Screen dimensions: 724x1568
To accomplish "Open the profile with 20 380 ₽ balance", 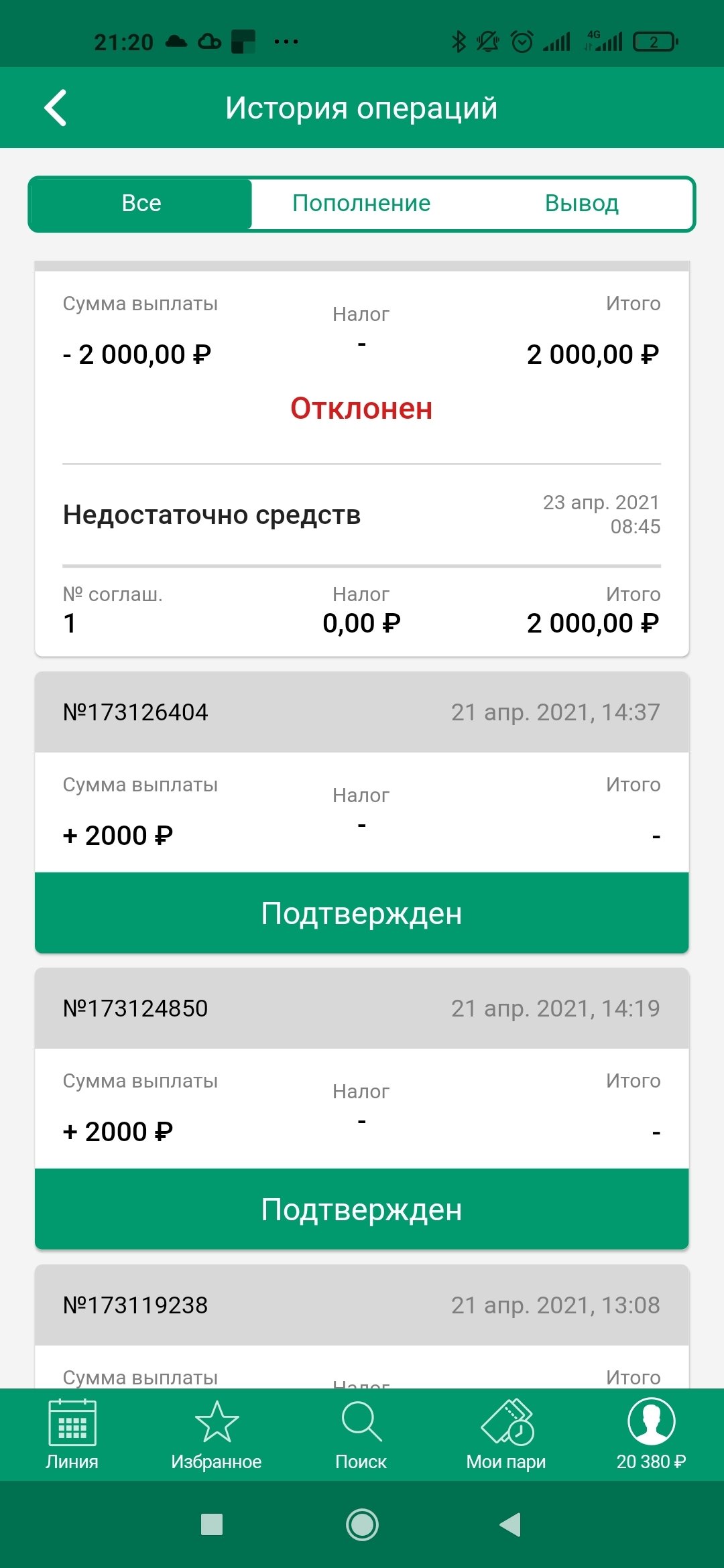I will click(x=651, y=1434).
